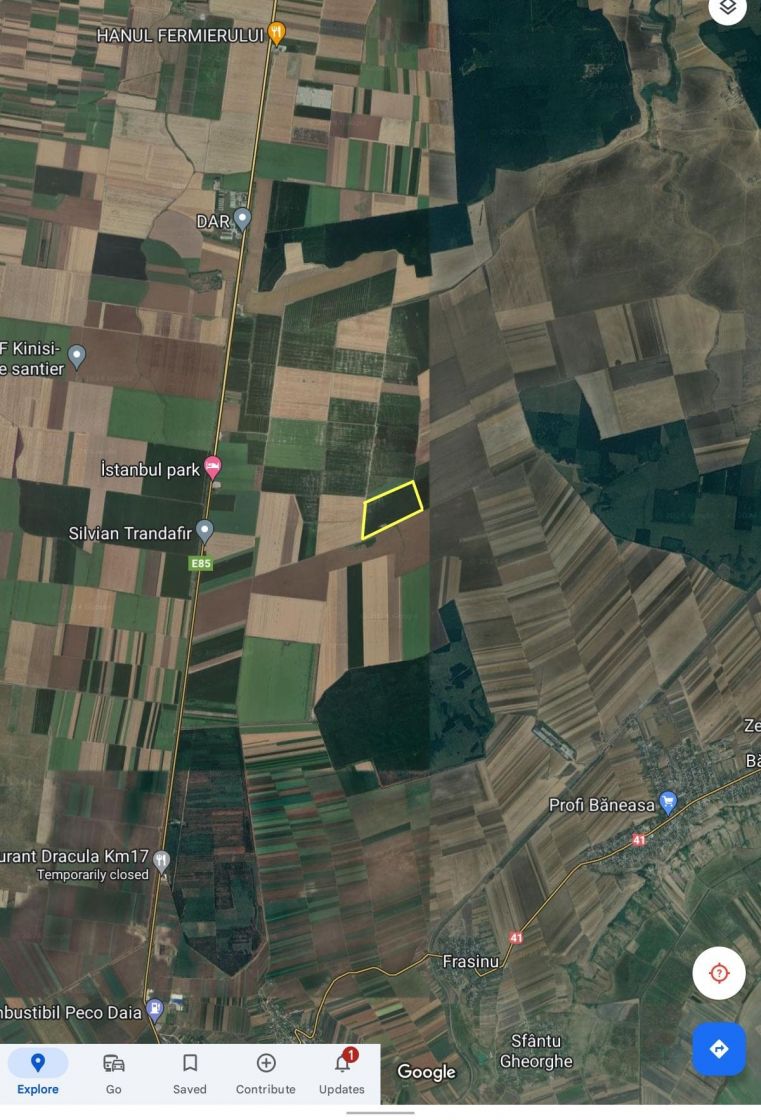Open the Updates tab
The image size is (761, 1120).
tap(342, 1072)
